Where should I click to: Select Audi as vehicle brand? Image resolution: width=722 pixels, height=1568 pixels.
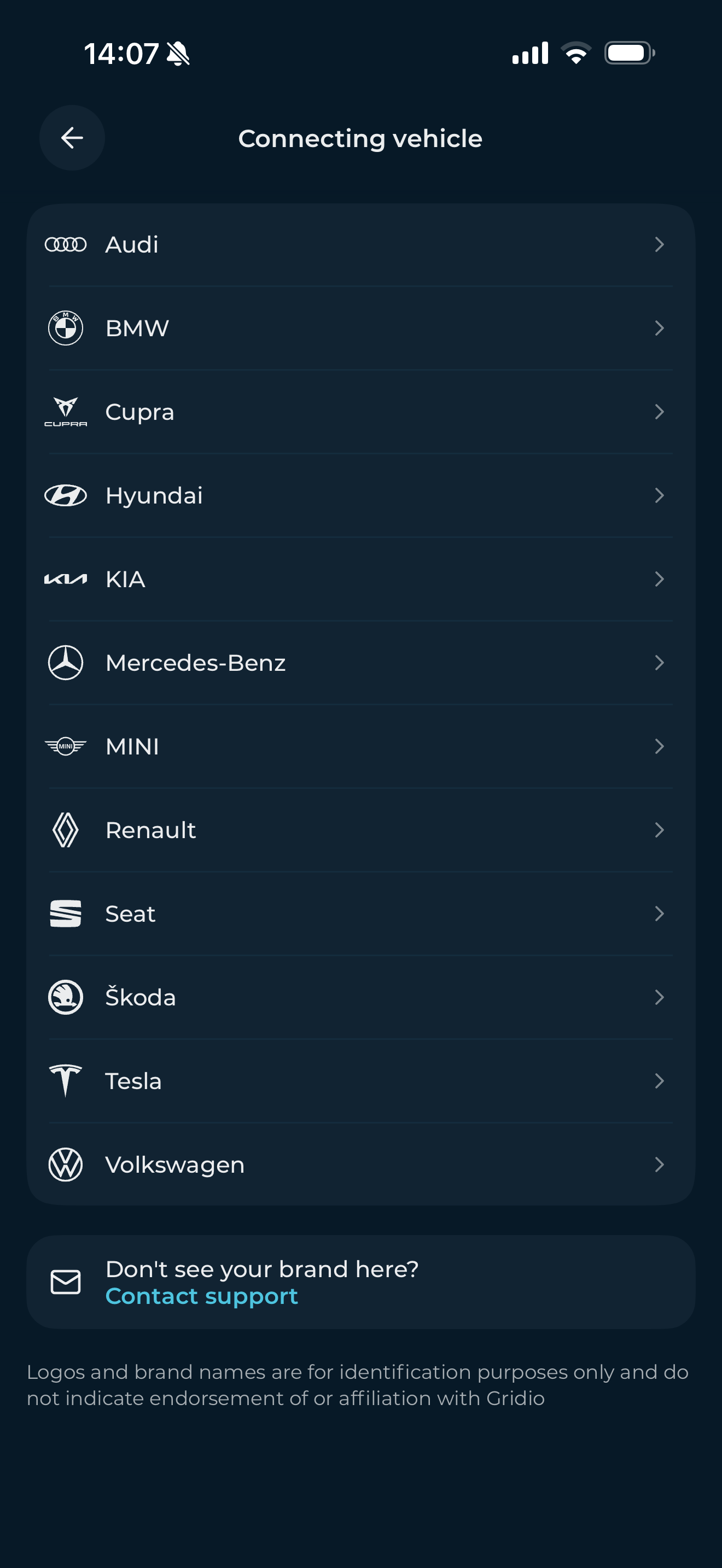coord(360,245)
